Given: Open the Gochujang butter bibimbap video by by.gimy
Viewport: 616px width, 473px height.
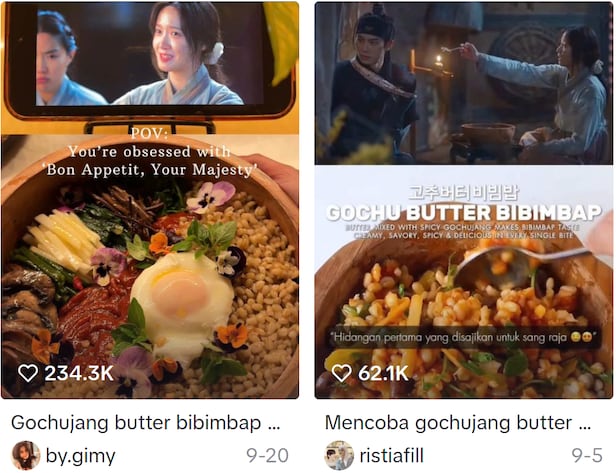Looking at the screenshot, I should tap(150, 200).
